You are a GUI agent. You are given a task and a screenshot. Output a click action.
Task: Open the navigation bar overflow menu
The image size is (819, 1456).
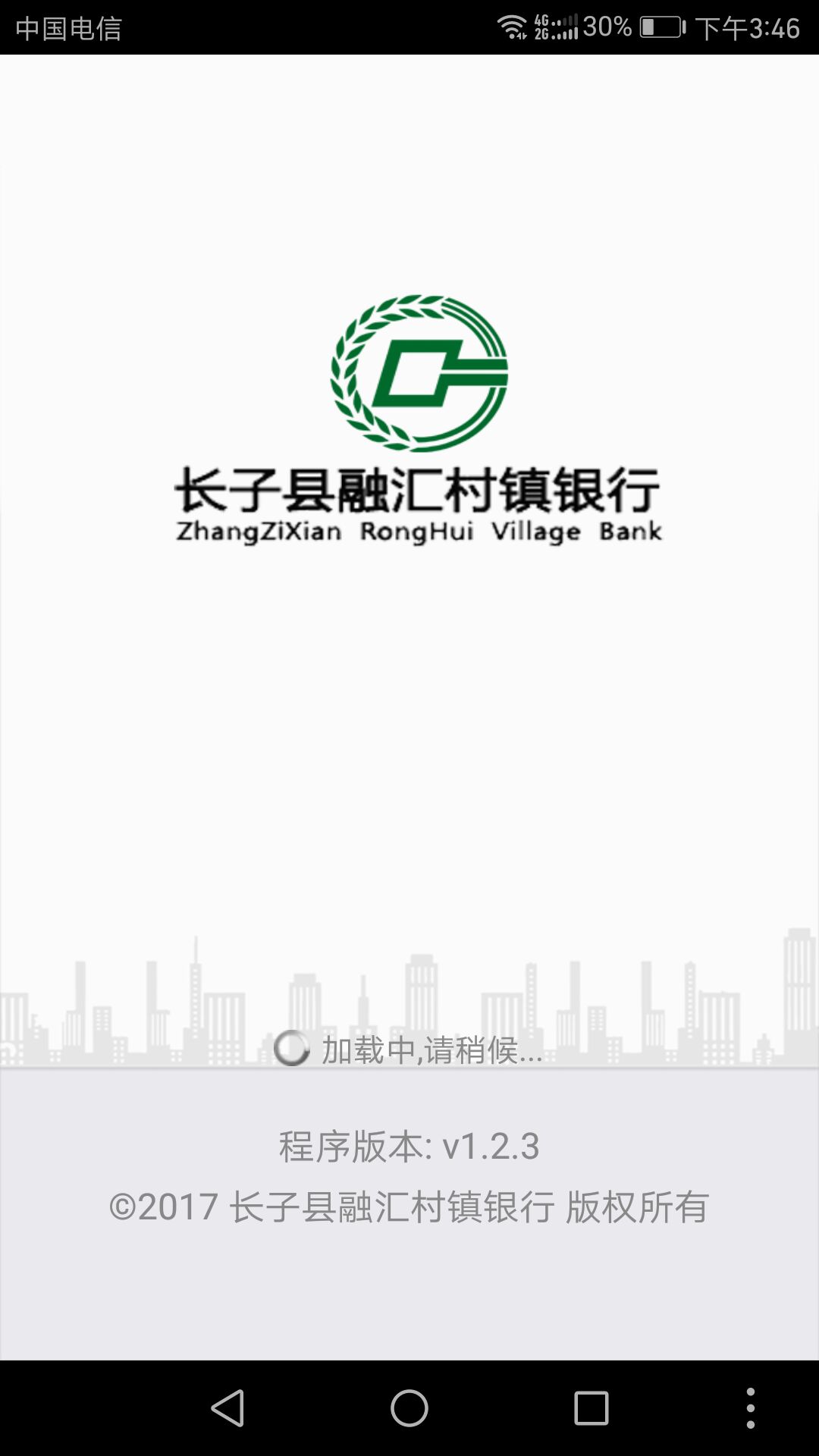click(750, 1408)
